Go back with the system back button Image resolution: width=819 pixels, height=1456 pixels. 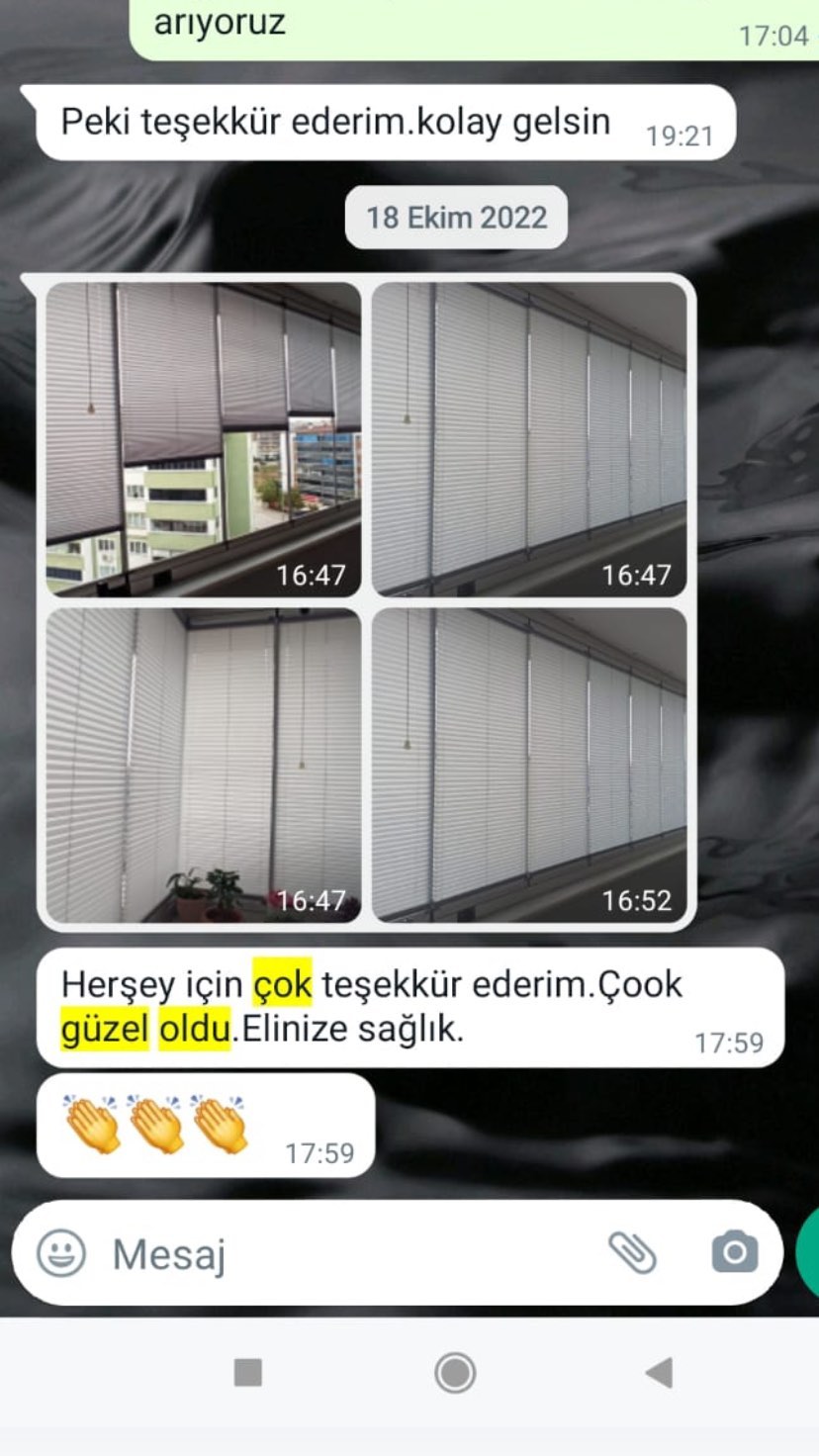click(x=658, y=1373)
